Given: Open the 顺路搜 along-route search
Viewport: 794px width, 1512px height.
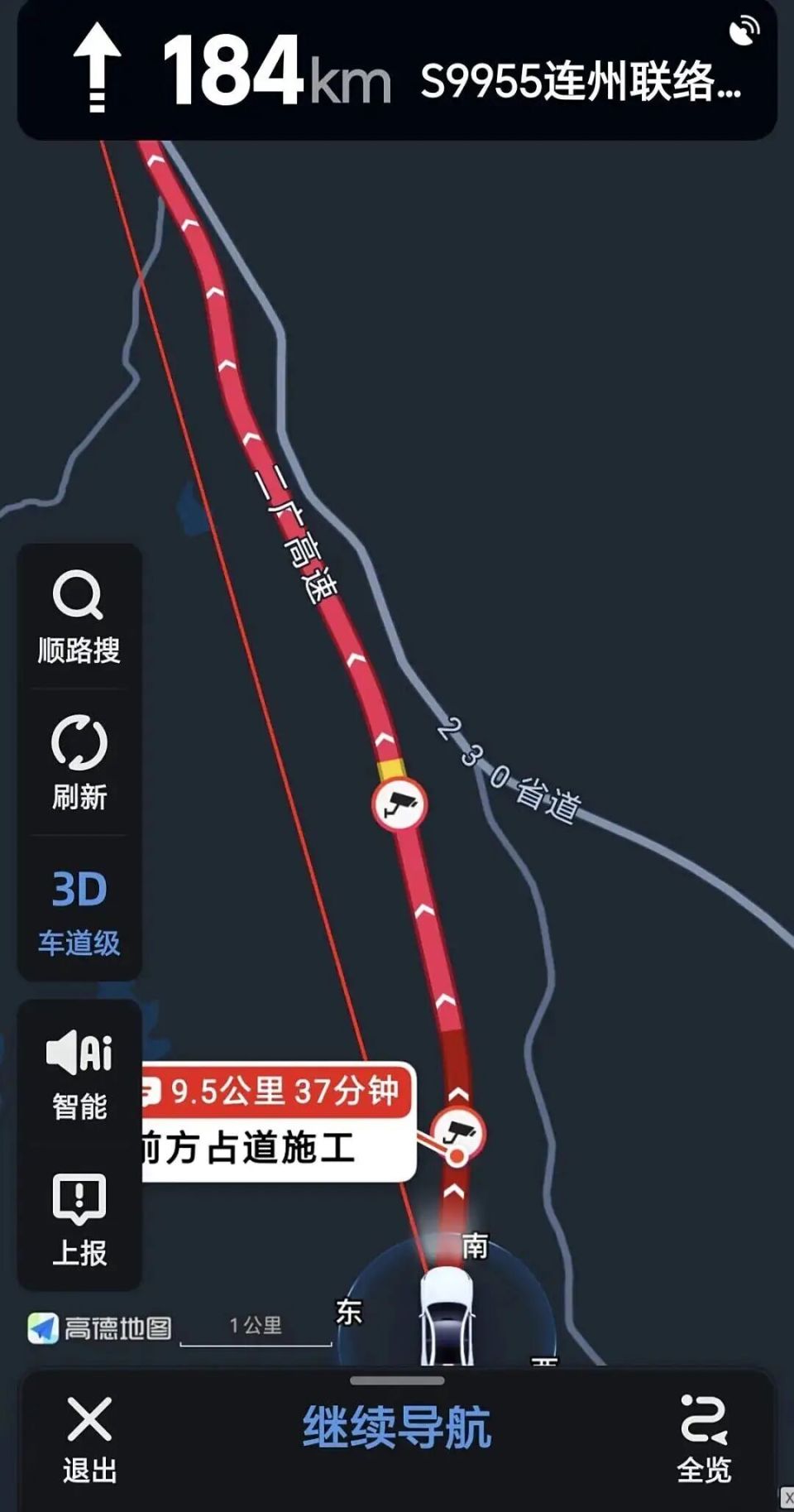Looking at the screenshot, I should pos(79,617).
